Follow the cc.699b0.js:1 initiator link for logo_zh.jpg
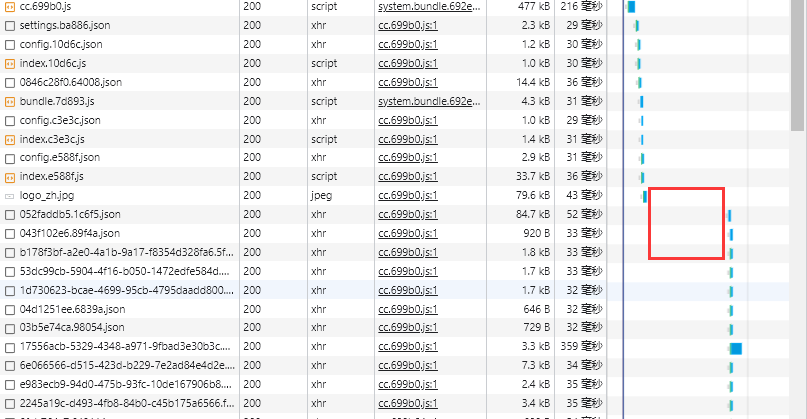Screen dimensions: 807x419 point(407,196)
